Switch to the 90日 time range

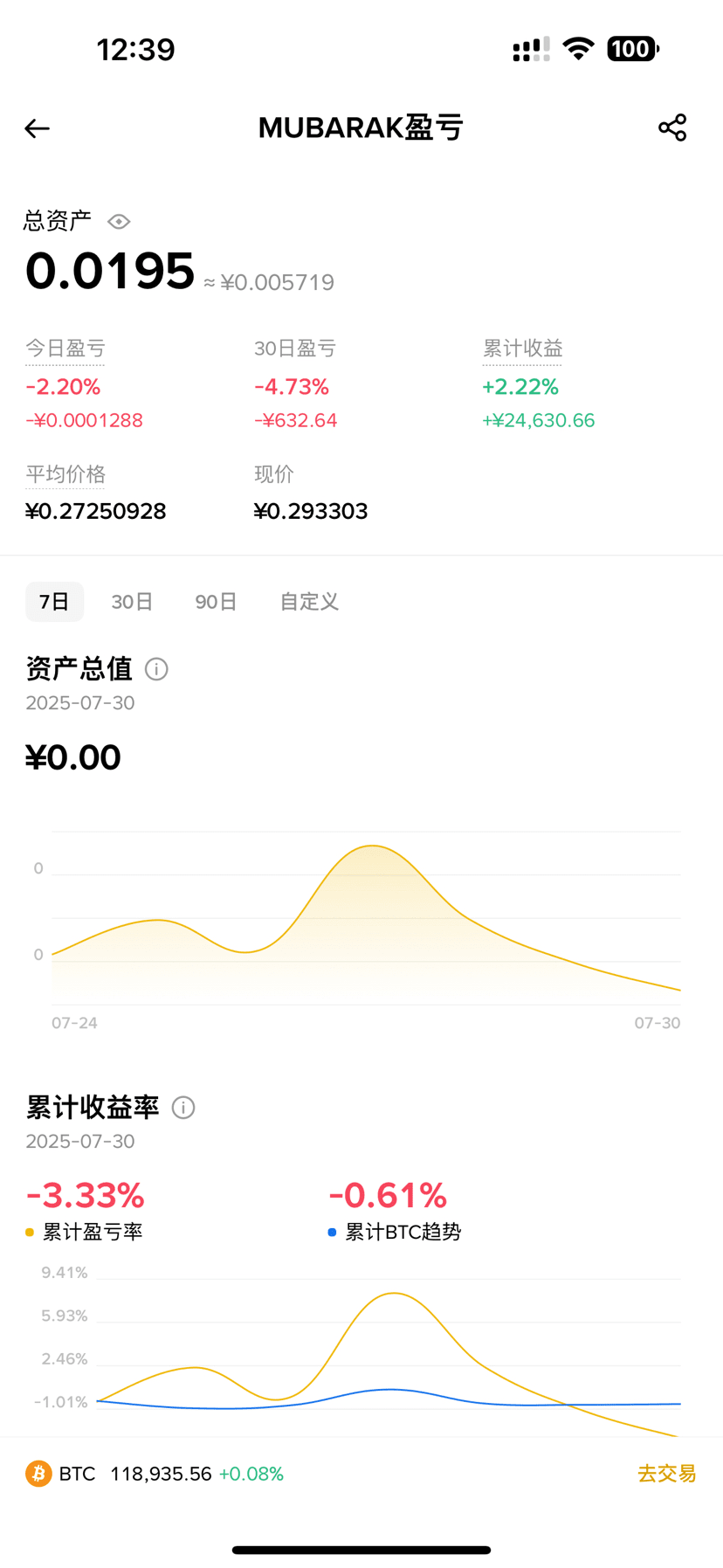[216, 601]
